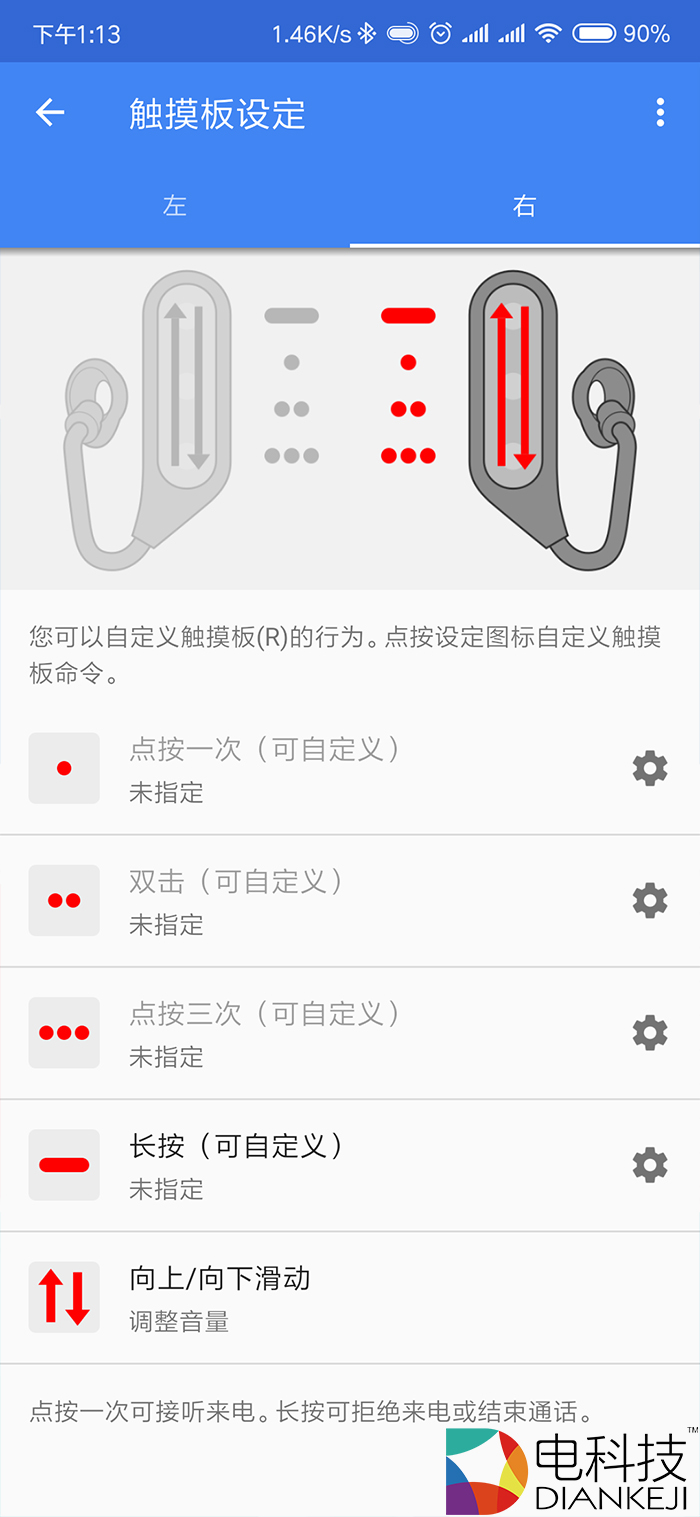700x1517 pixels.
Task: Open settings gear for 长按
Action: [x=650, y=1164]
